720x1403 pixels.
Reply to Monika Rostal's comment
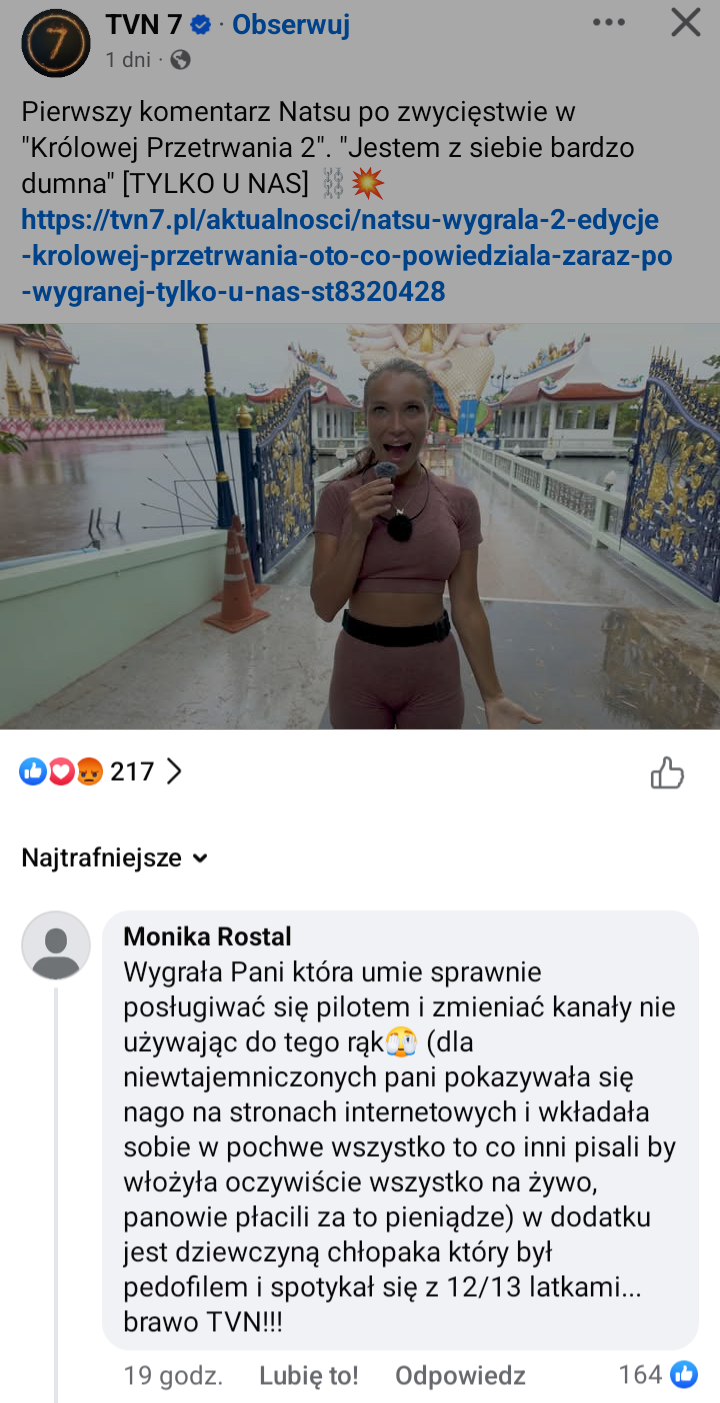coord(460,1376)
